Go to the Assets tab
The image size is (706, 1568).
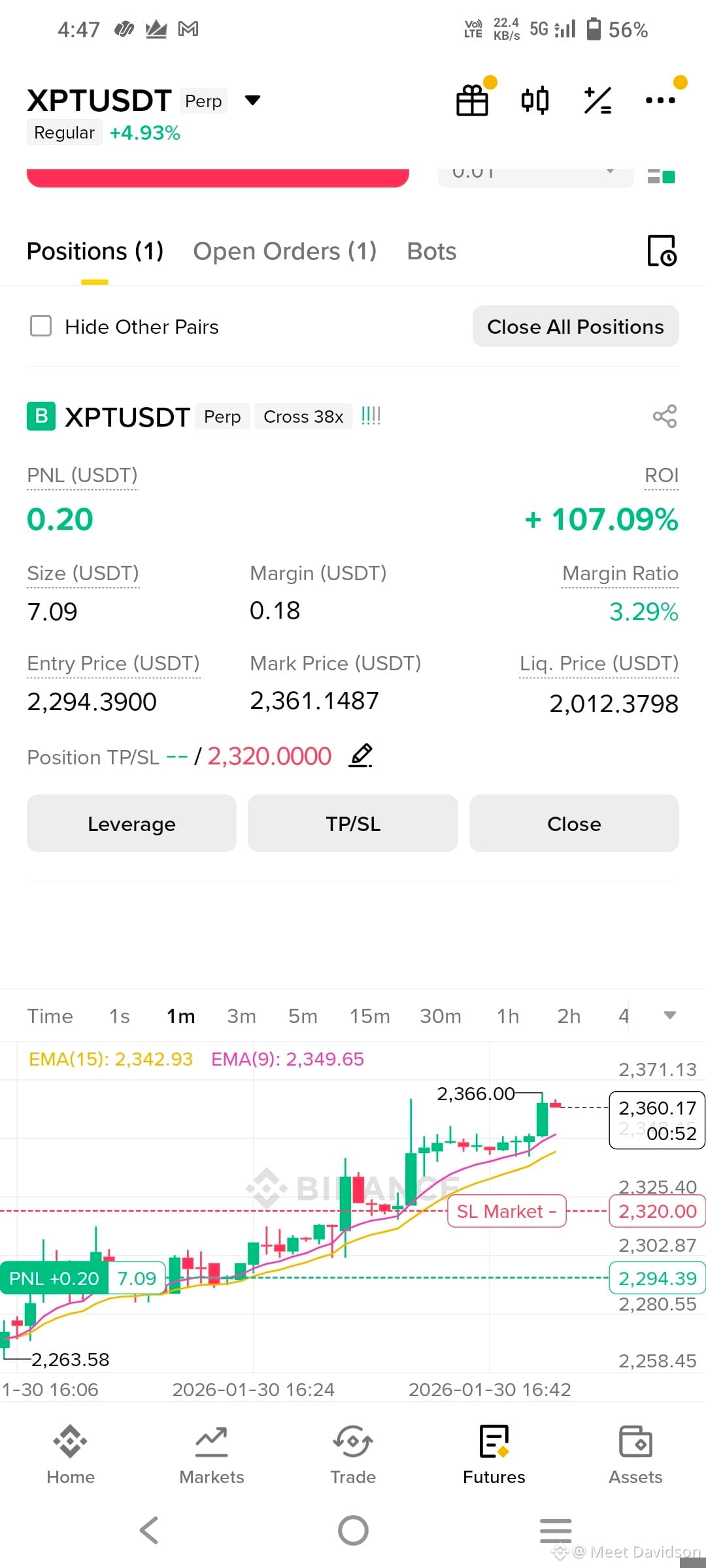point(635,1455)
